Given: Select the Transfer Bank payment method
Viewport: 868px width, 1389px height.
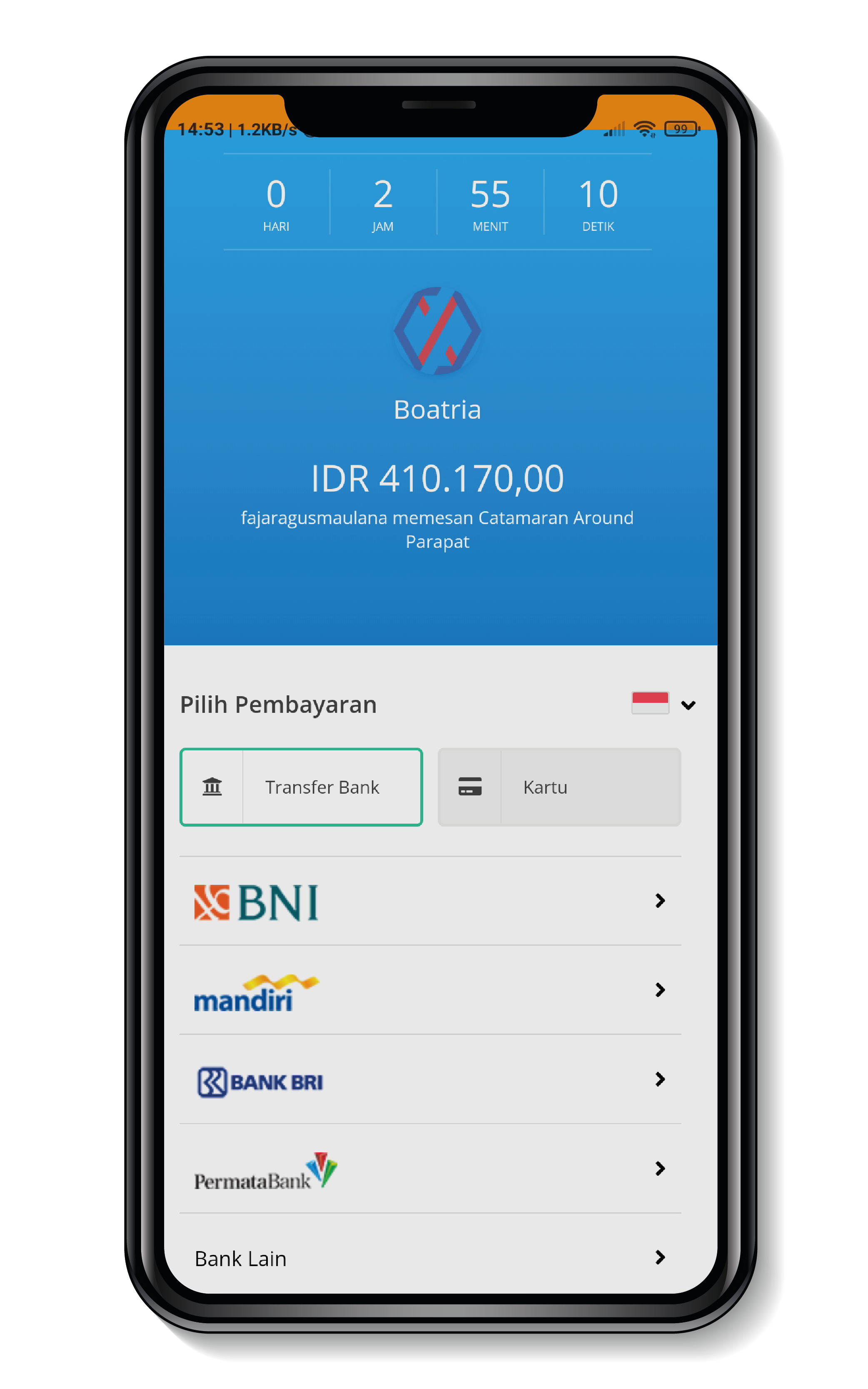Looking at the screenshot, I should [301, 787].
